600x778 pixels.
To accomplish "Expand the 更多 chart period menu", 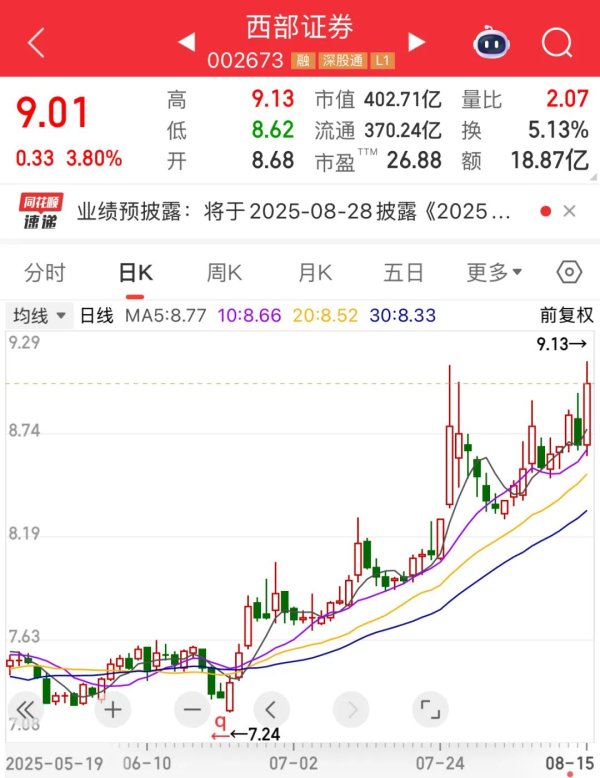I will (495, 272).
